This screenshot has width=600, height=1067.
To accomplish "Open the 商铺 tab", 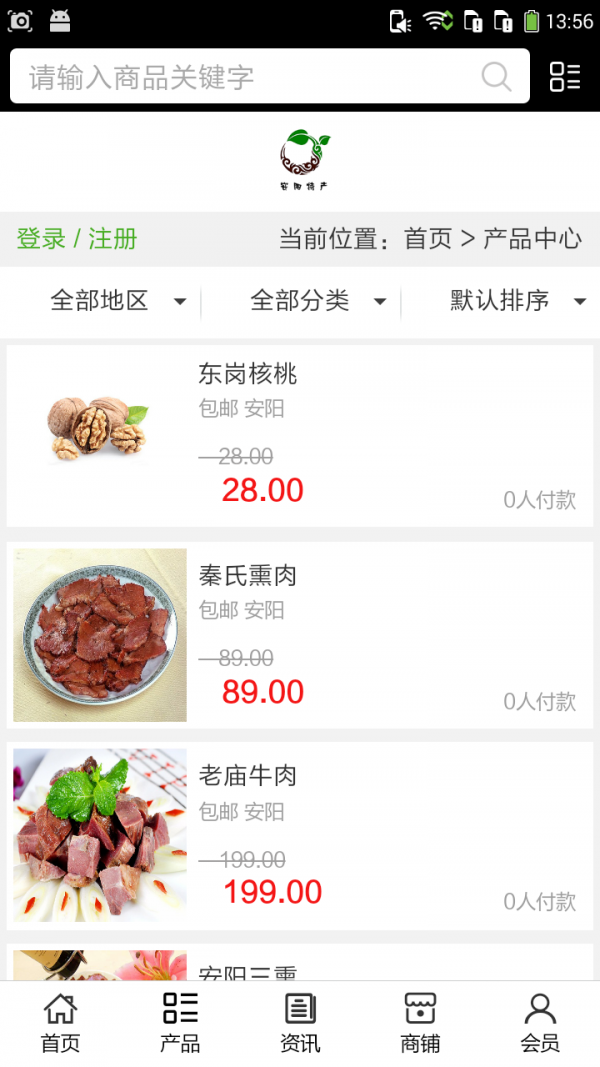I will click(x=420, y=1023).
